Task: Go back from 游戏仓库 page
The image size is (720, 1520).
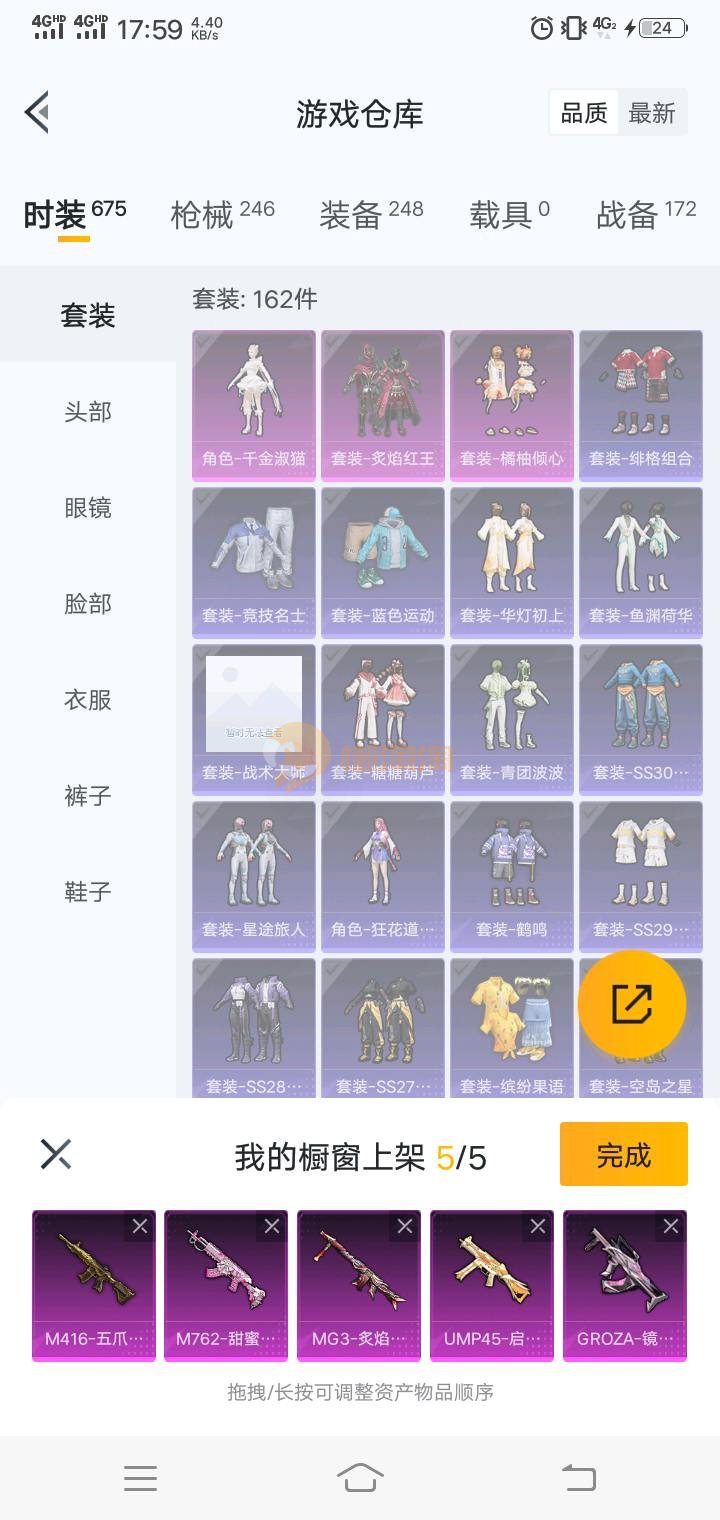Action: pyautogui.click(x=38, y=112)
